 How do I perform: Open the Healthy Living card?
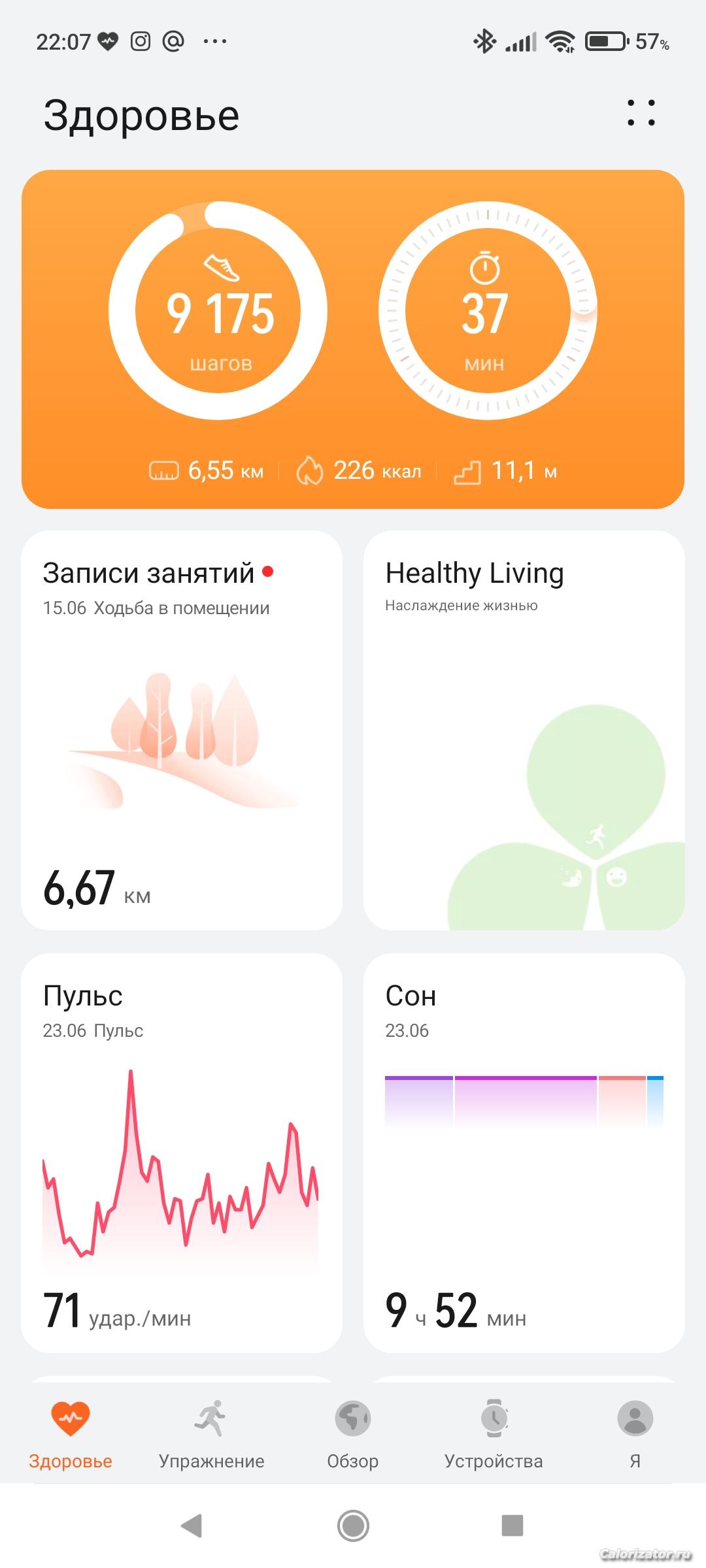click(x=524, y=730)
